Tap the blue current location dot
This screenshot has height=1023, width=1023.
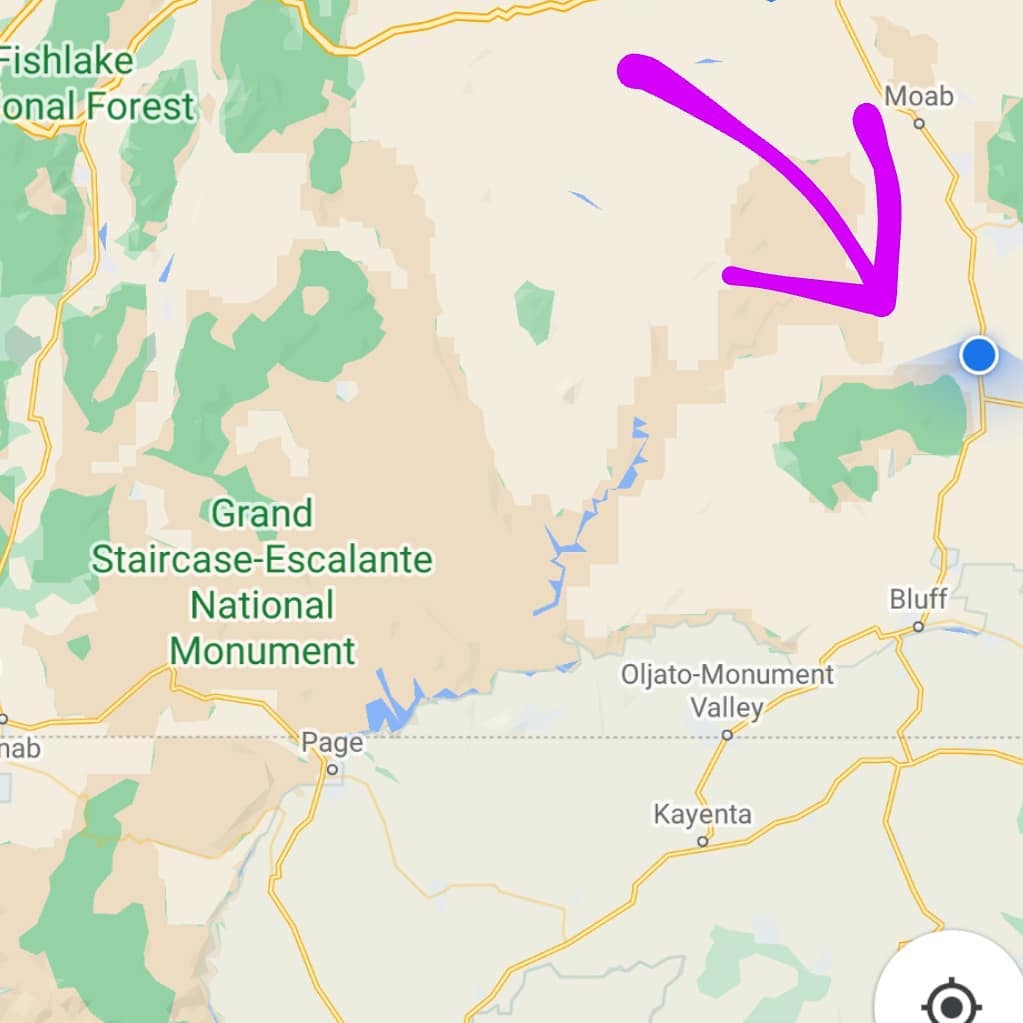click(x=978, y=355)
